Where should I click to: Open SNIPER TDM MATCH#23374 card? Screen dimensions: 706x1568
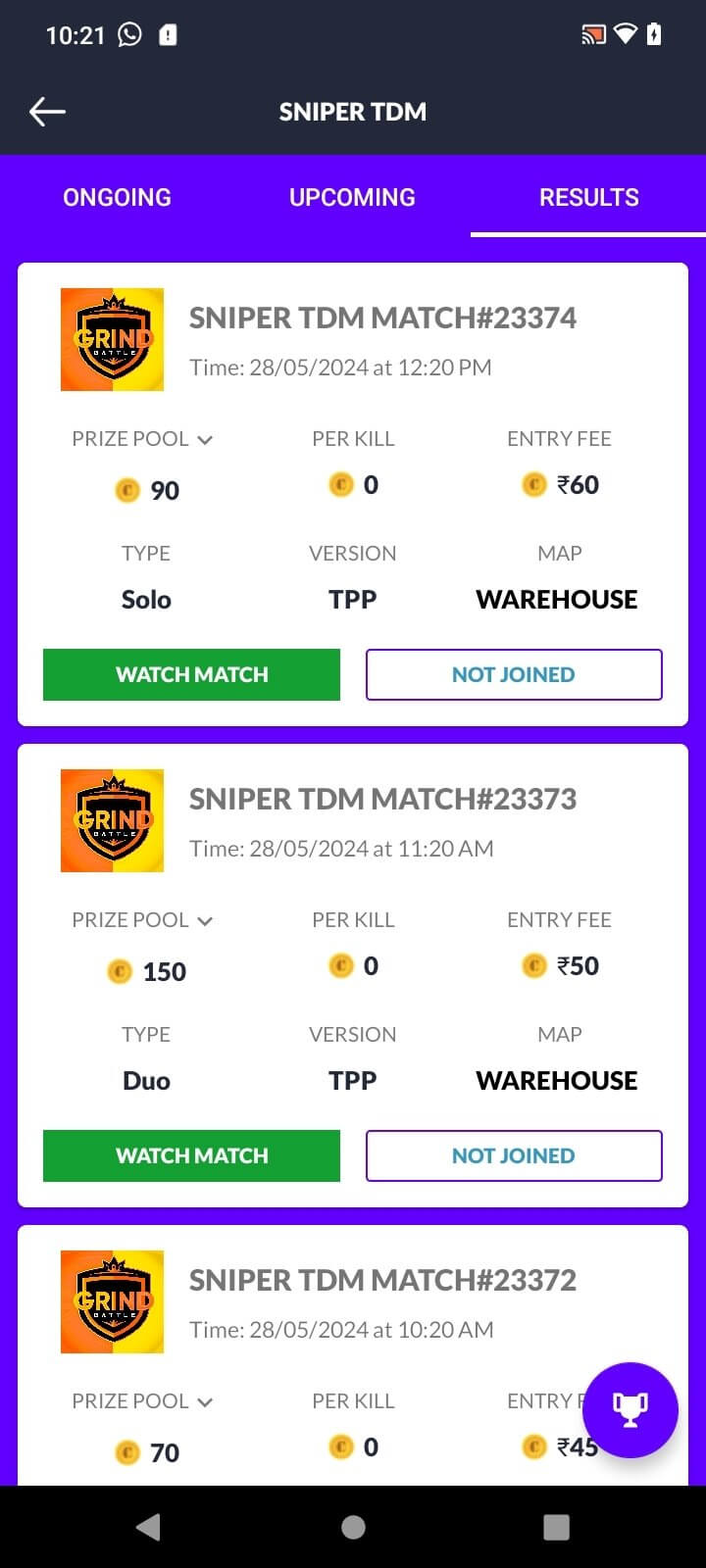tap(382, 318)
